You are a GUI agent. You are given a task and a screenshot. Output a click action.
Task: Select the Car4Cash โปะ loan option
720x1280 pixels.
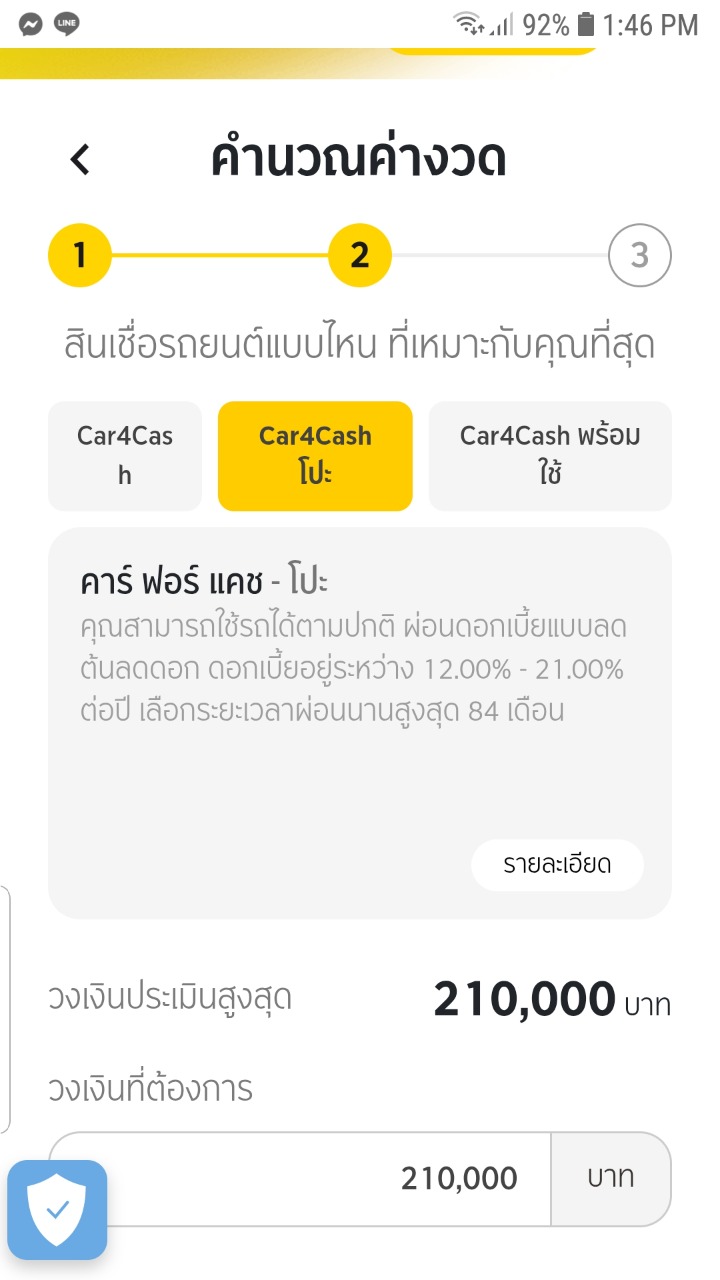[315, 456]
